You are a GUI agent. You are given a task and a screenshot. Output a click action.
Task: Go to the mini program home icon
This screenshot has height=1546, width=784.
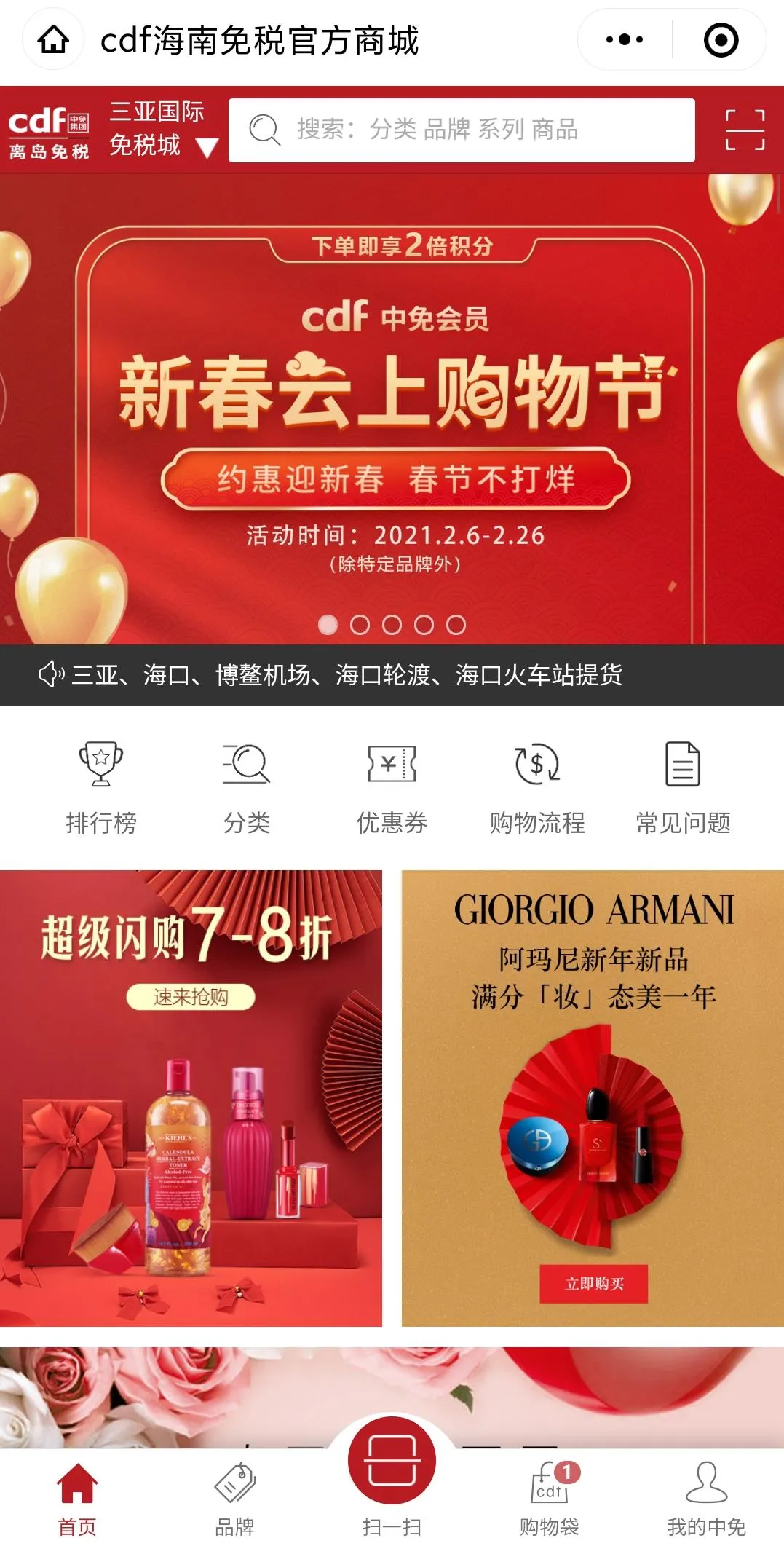pos(53,40)
